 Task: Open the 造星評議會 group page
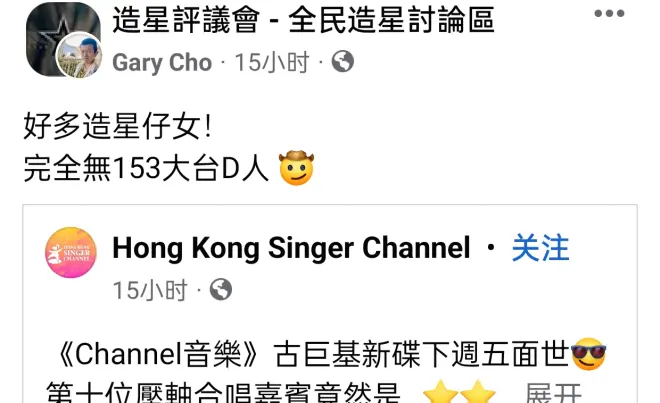coord(303,21)
